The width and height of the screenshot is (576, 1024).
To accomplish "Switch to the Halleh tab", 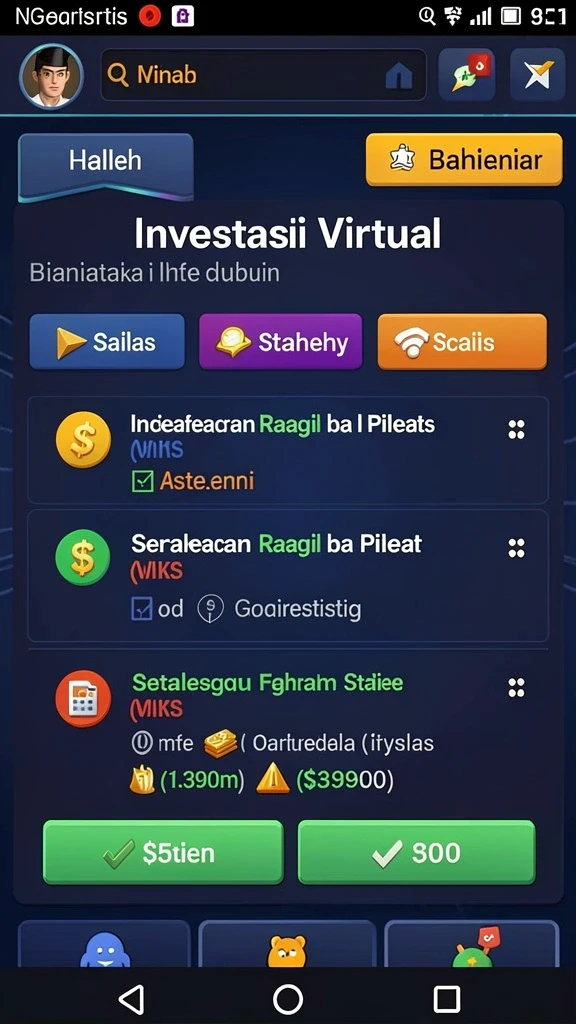I will 106,161.
